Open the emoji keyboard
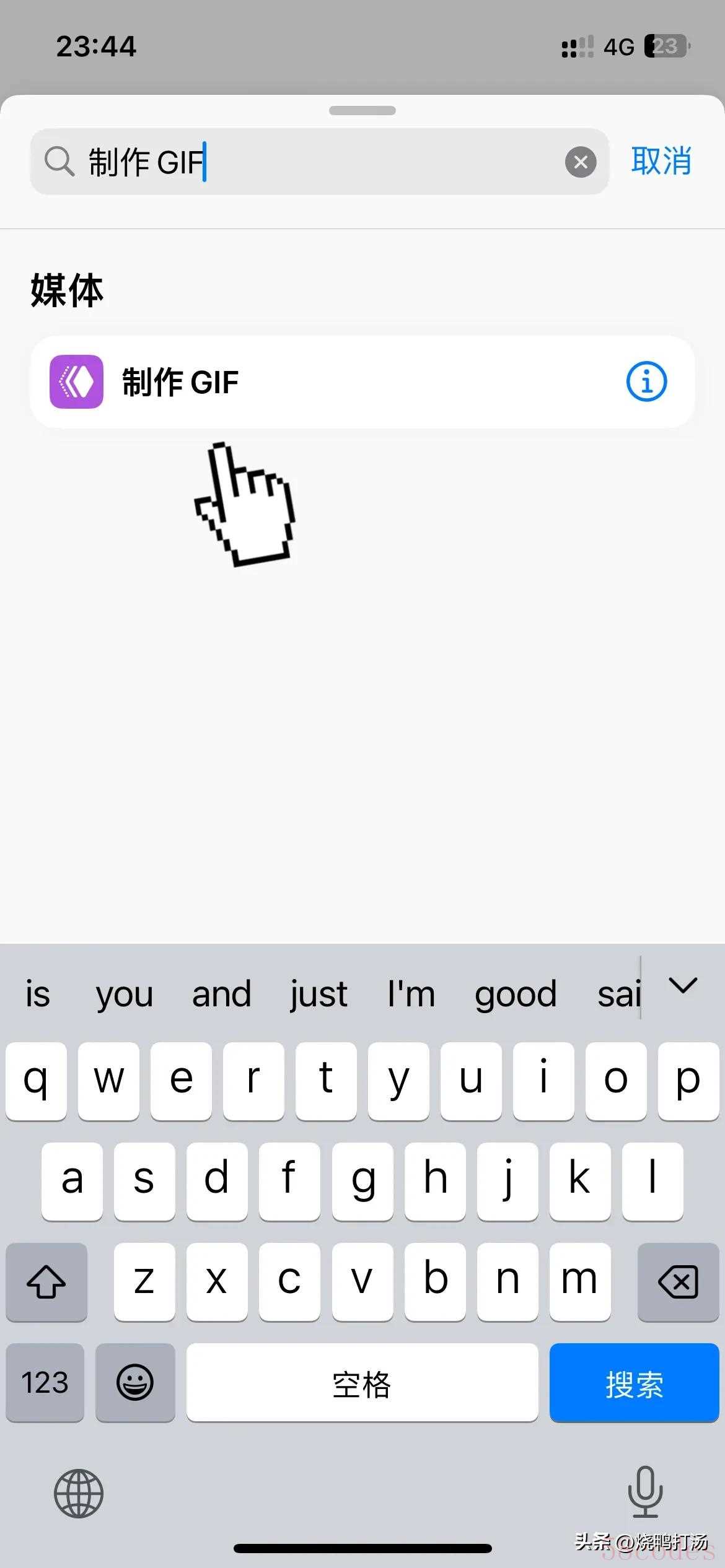 [135, 1383]
